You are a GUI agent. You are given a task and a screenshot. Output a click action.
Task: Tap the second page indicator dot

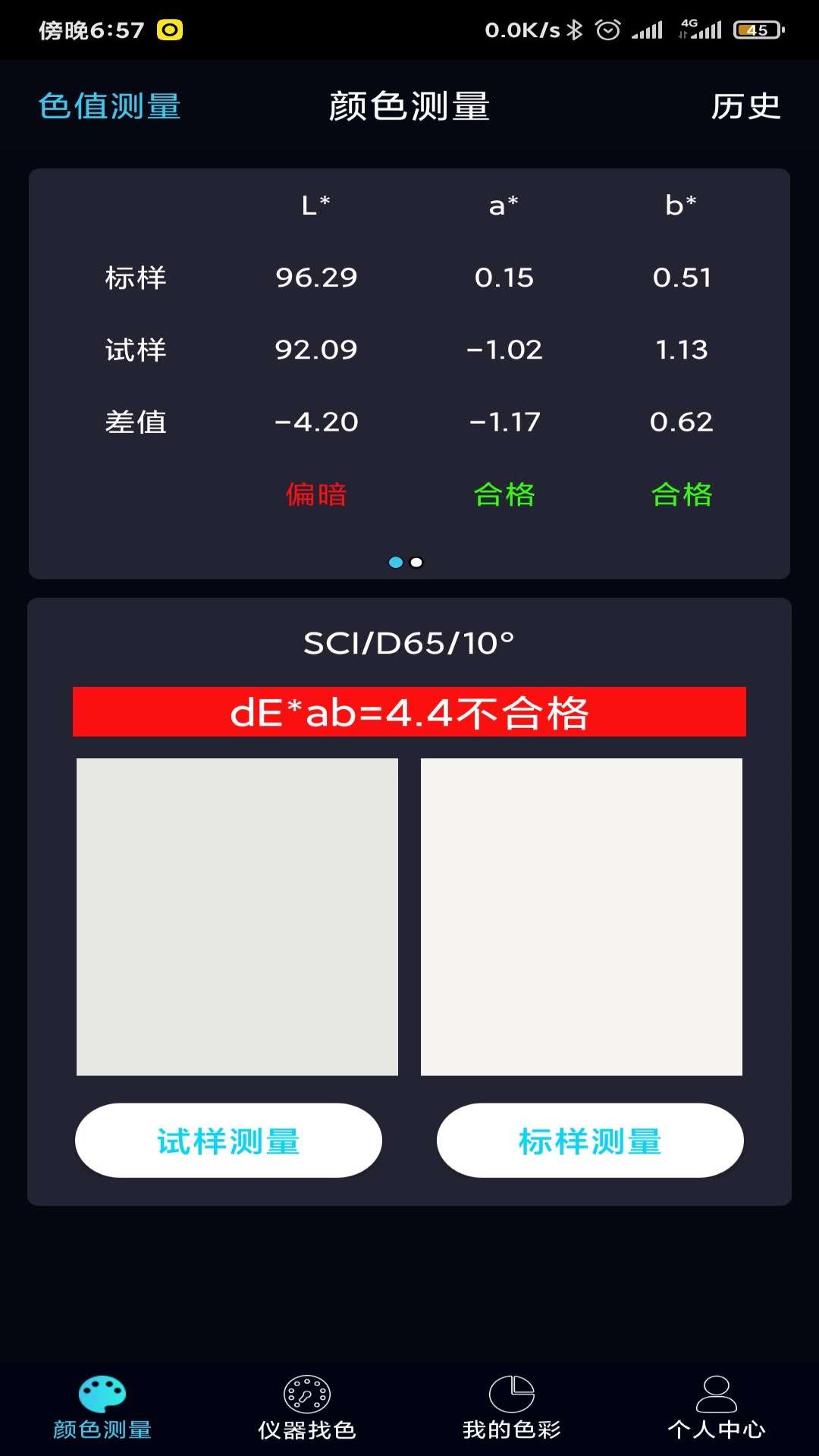click(416, 563)
